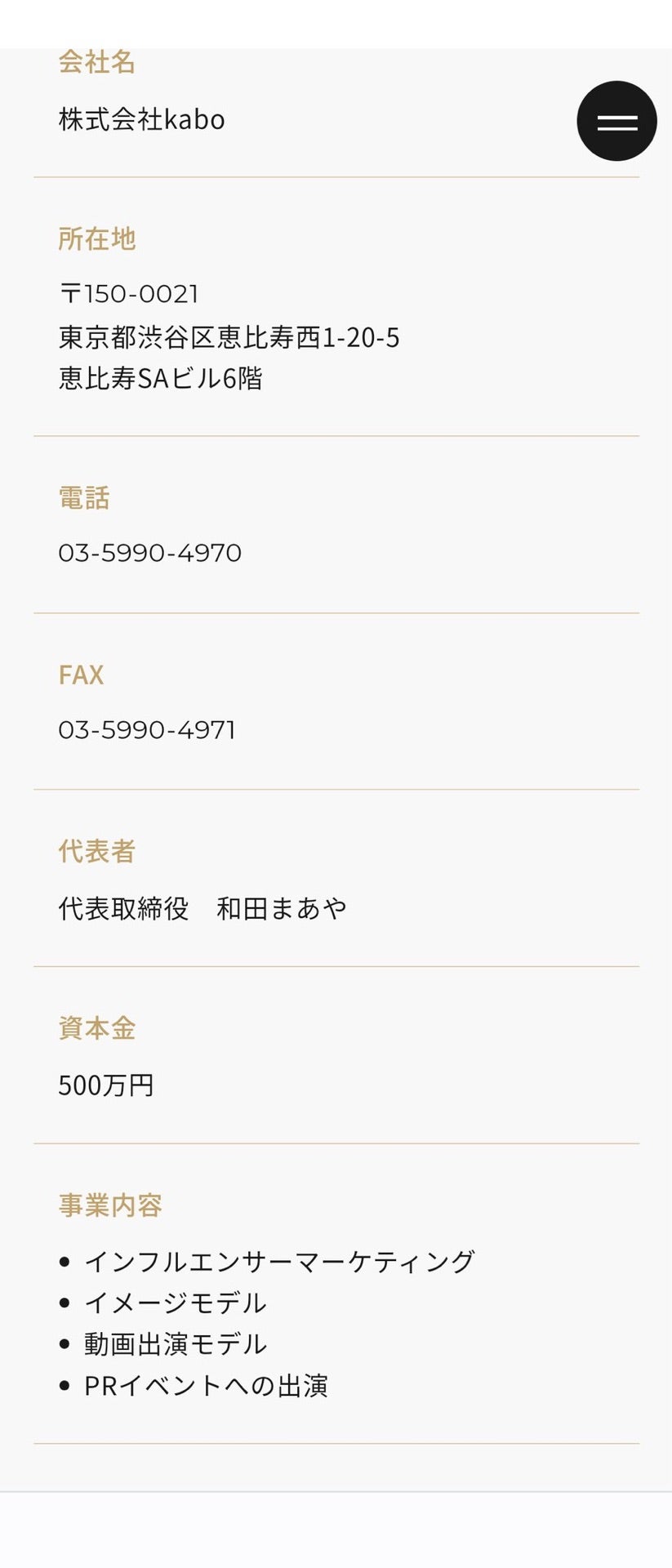Select the FAX number 03-5990-4971

click(x=149, y=729)
